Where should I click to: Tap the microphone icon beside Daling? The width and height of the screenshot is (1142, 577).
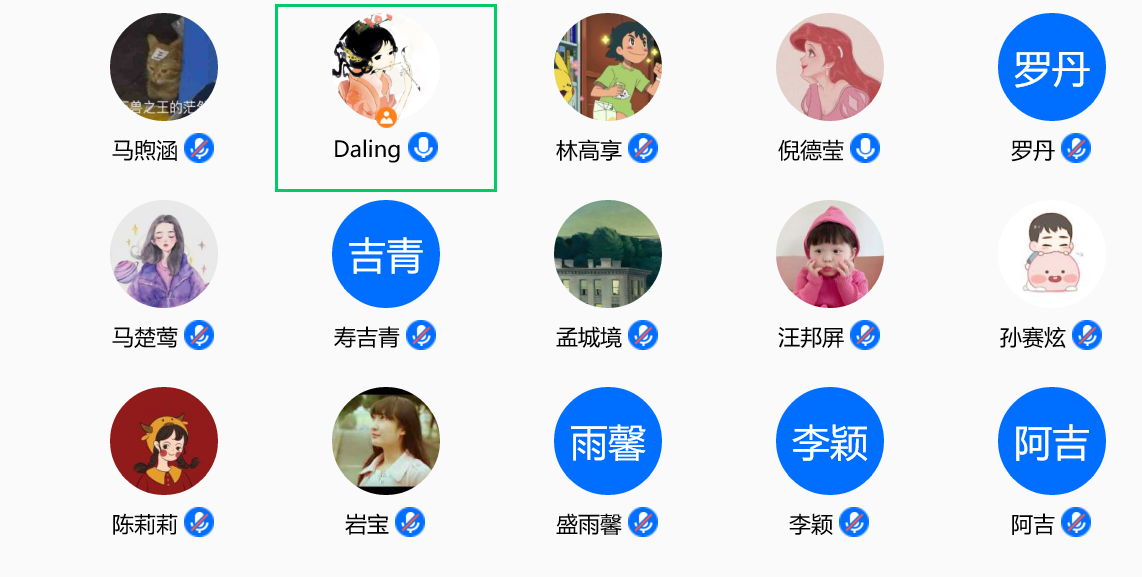tap(423, 149)
